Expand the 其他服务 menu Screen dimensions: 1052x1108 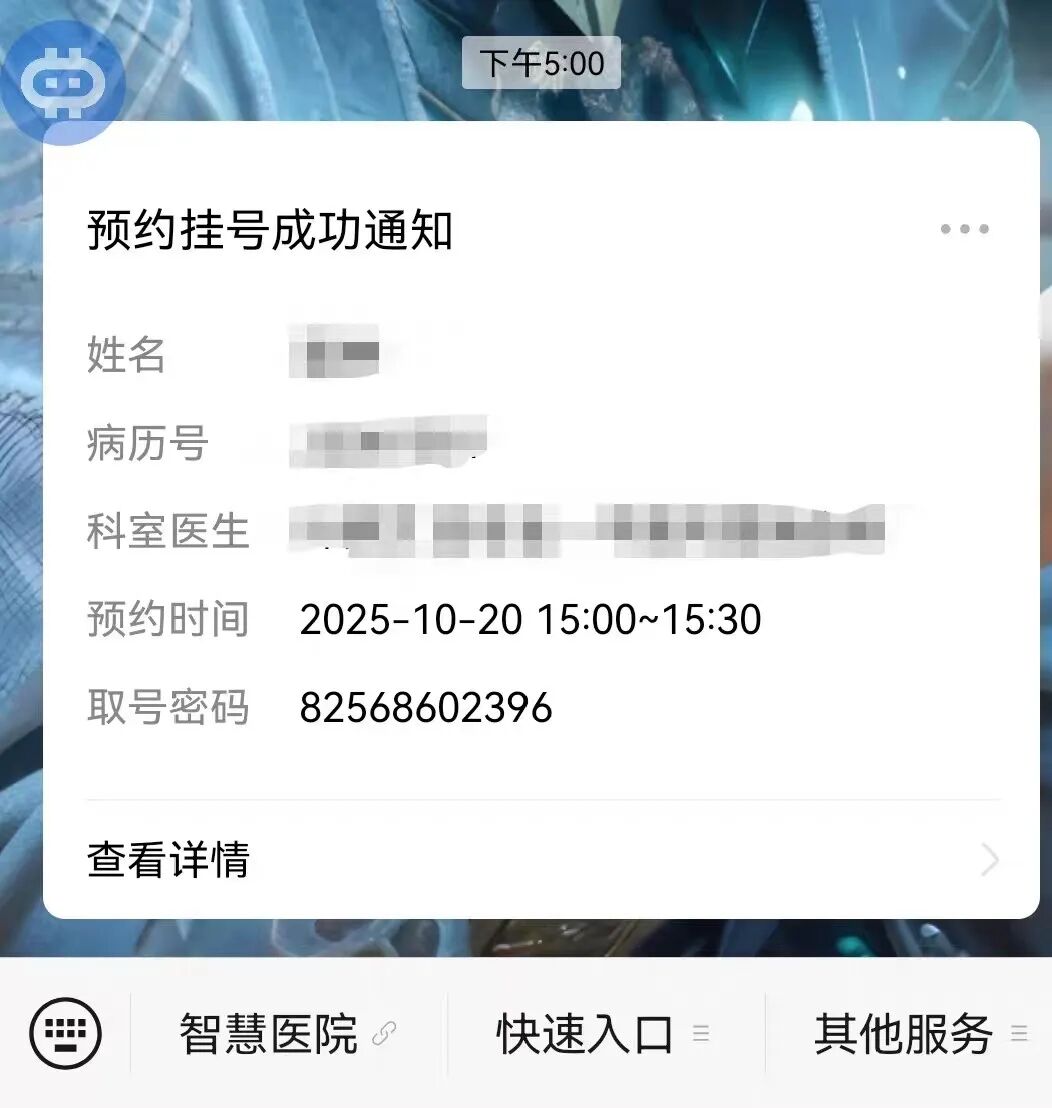pyautogui.click(x=918, y=1034)
